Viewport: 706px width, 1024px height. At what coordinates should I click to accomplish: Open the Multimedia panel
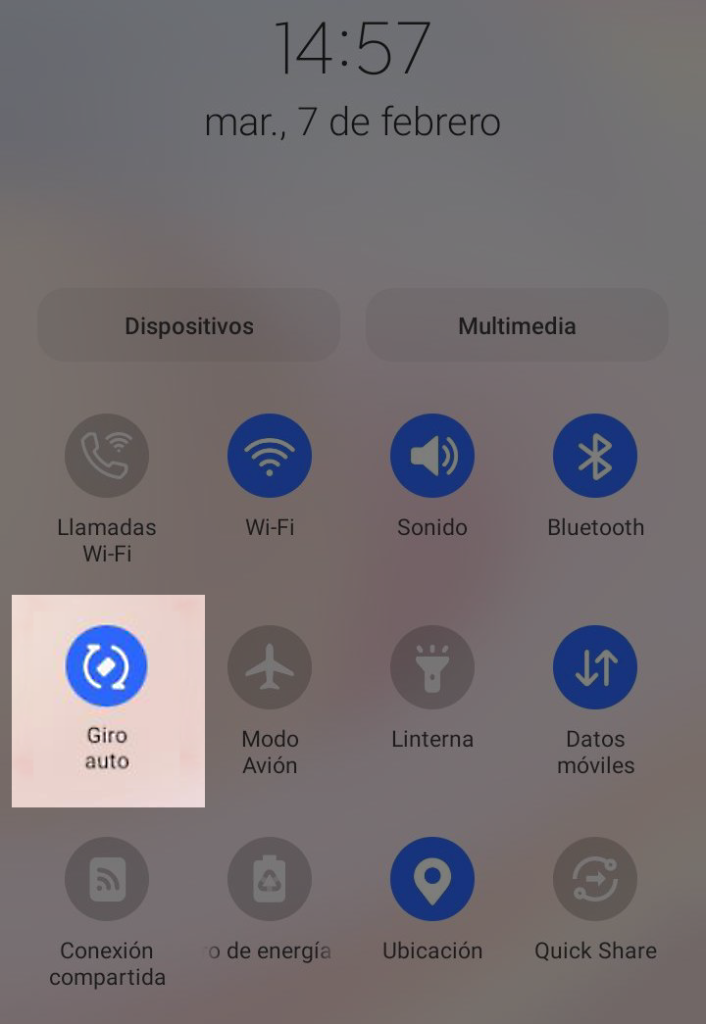point(517,326)
